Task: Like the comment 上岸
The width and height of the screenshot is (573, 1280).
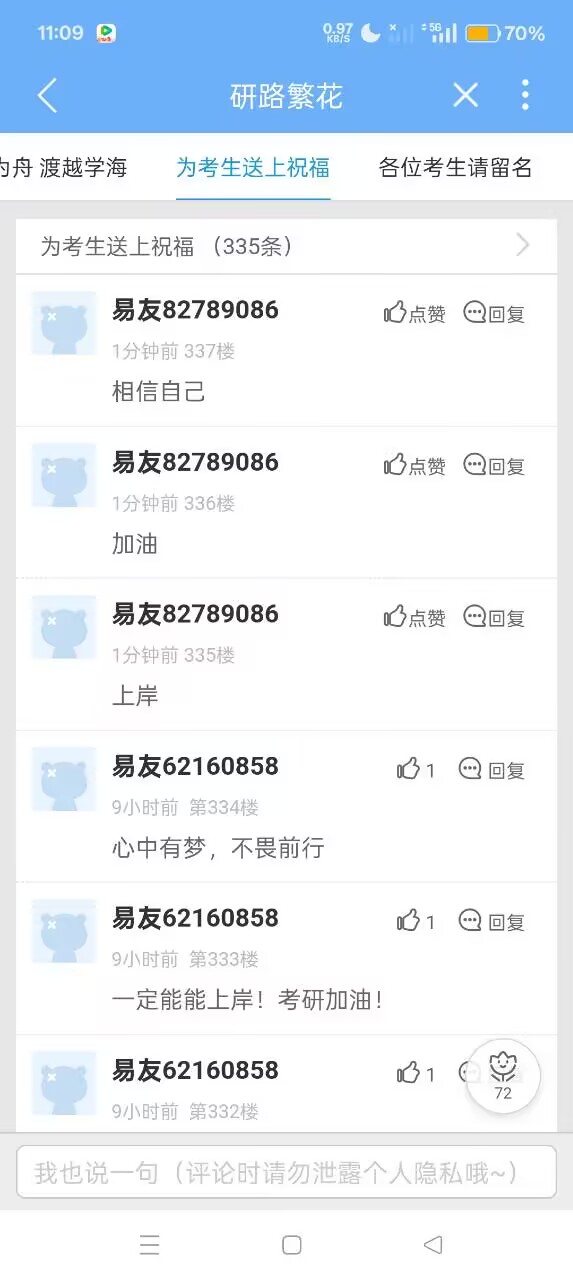Action: coord(415,617)
